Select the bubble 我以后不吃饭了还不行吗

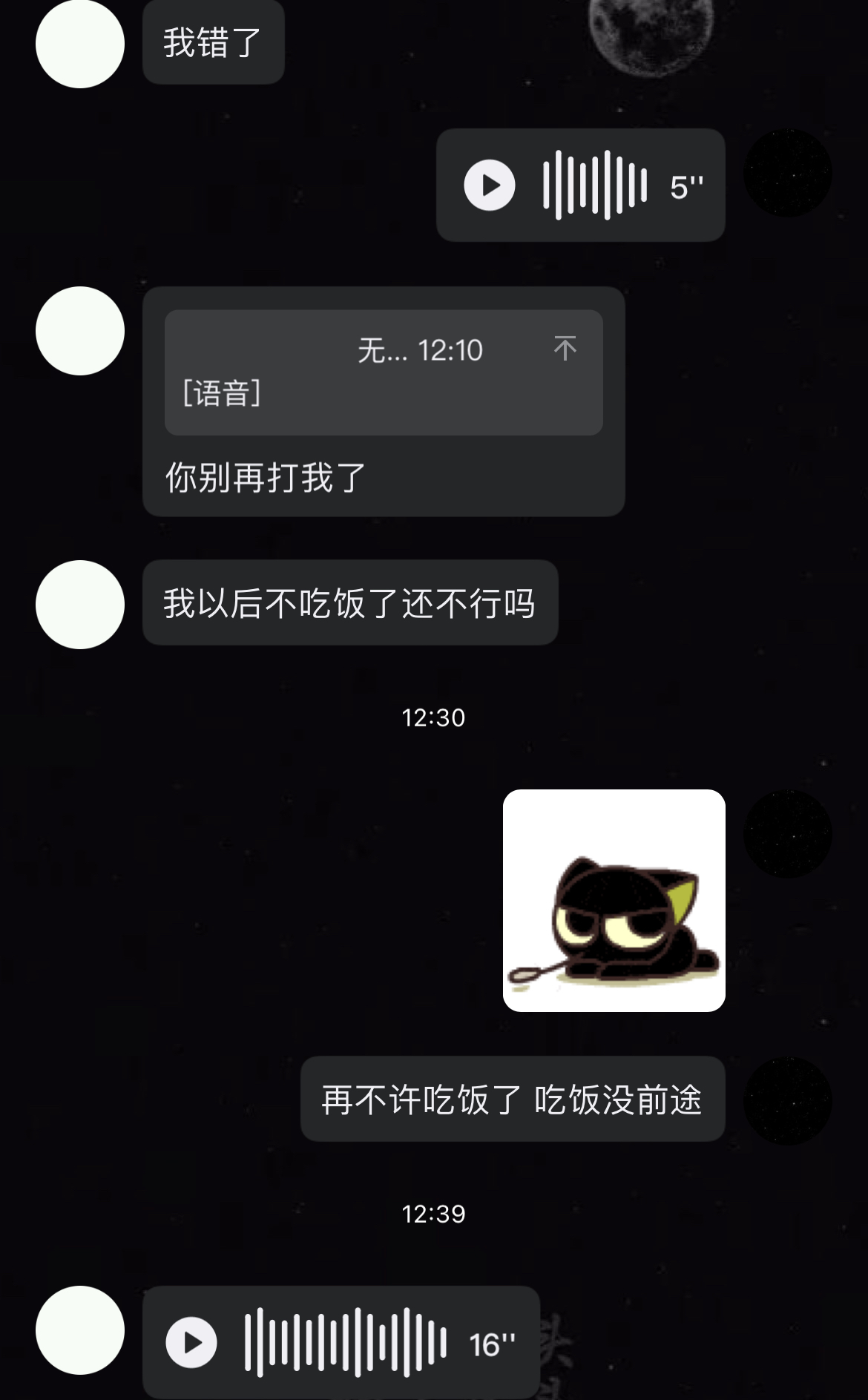[349, 603]
